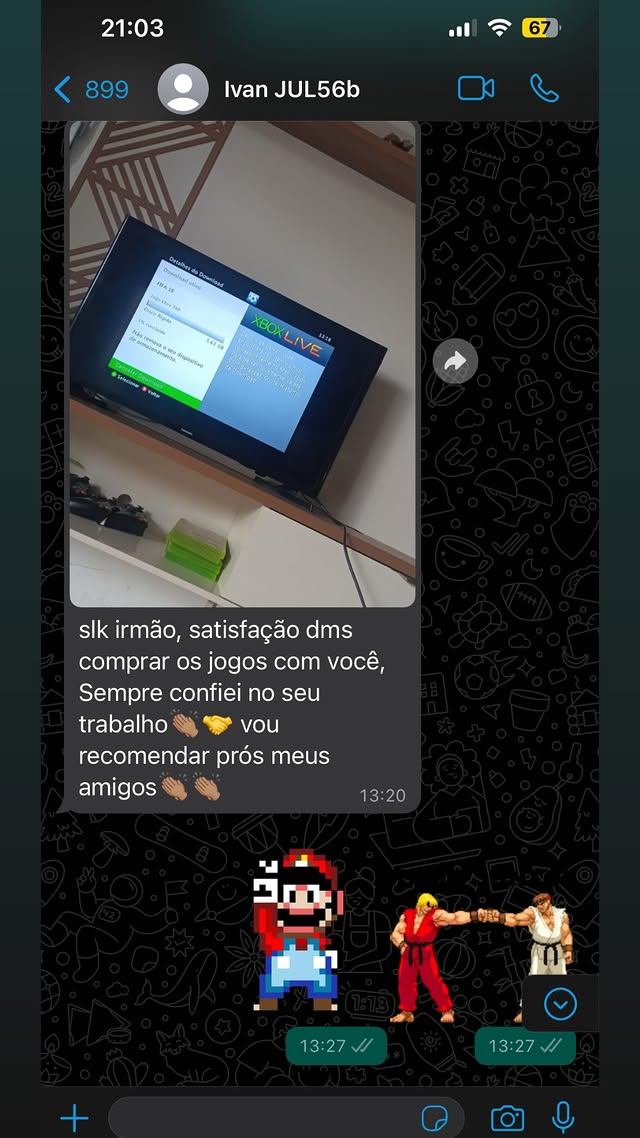Start a video call with Ivan
The image size is (640, 1138).
point(476,88)
